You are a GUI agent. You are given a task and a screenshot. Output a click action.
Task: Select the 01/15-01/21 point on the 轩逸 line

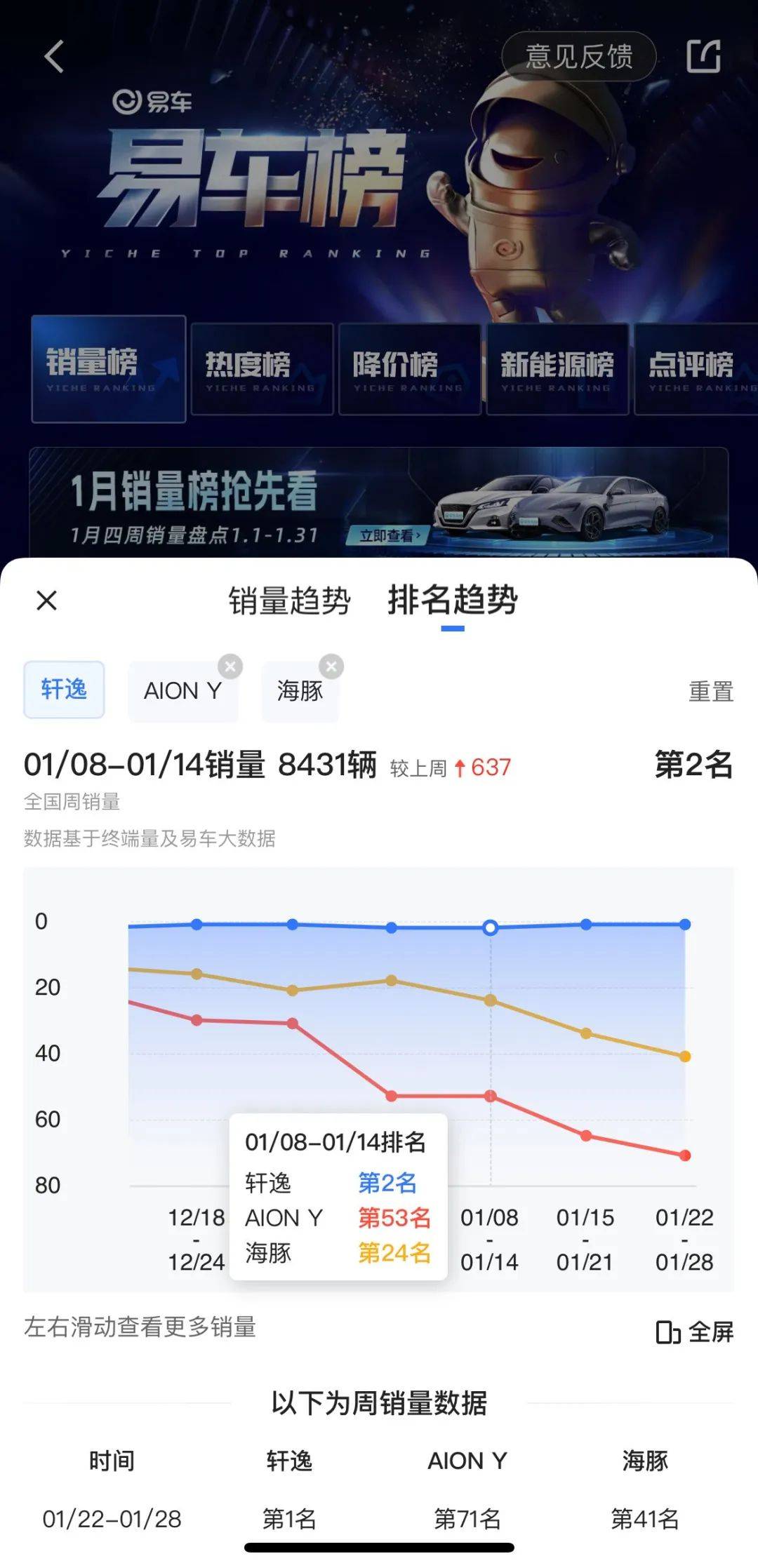click(x=586, y=925)
